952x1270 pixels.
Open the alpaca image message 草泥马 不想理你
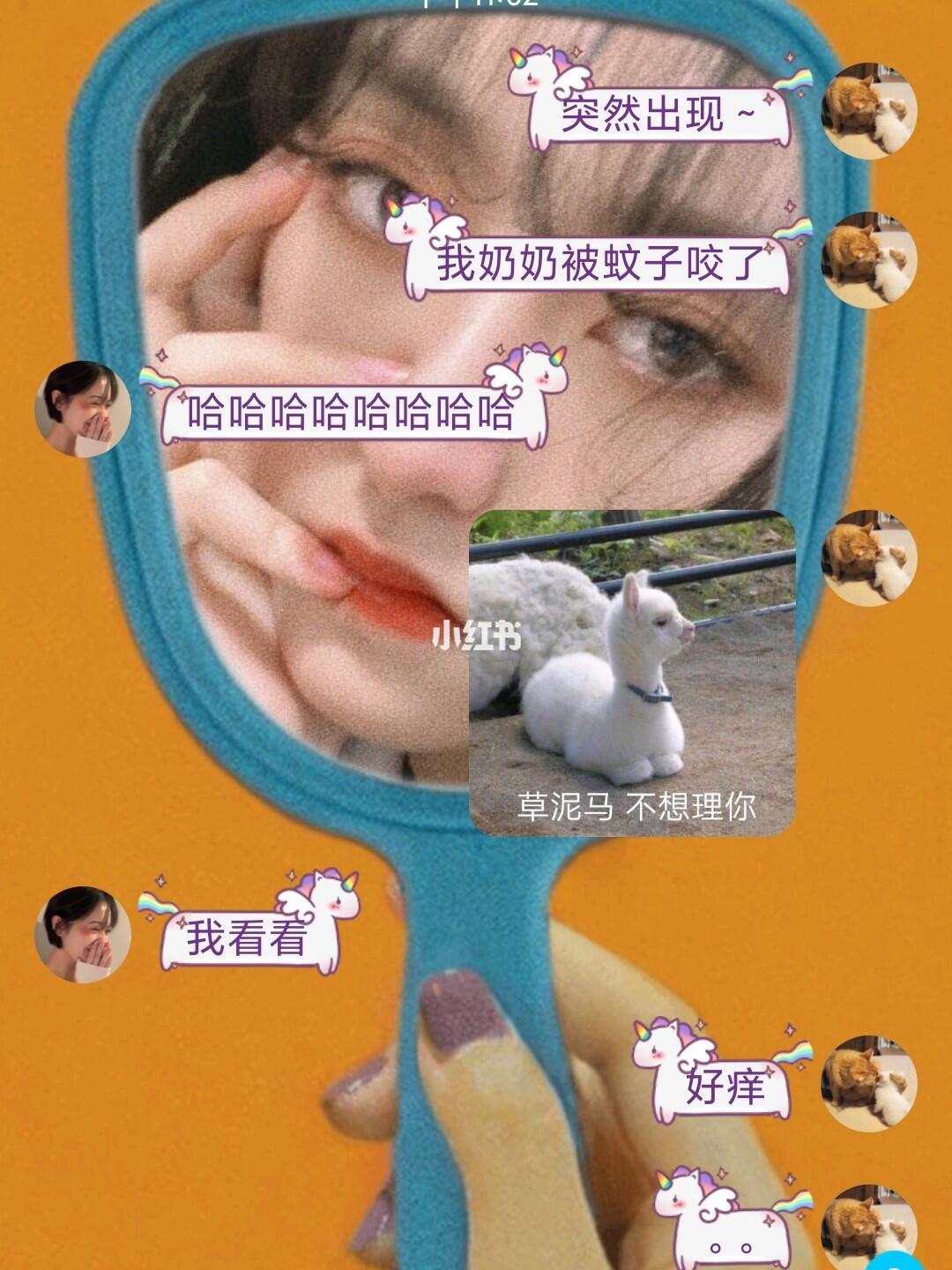[632, 672]
